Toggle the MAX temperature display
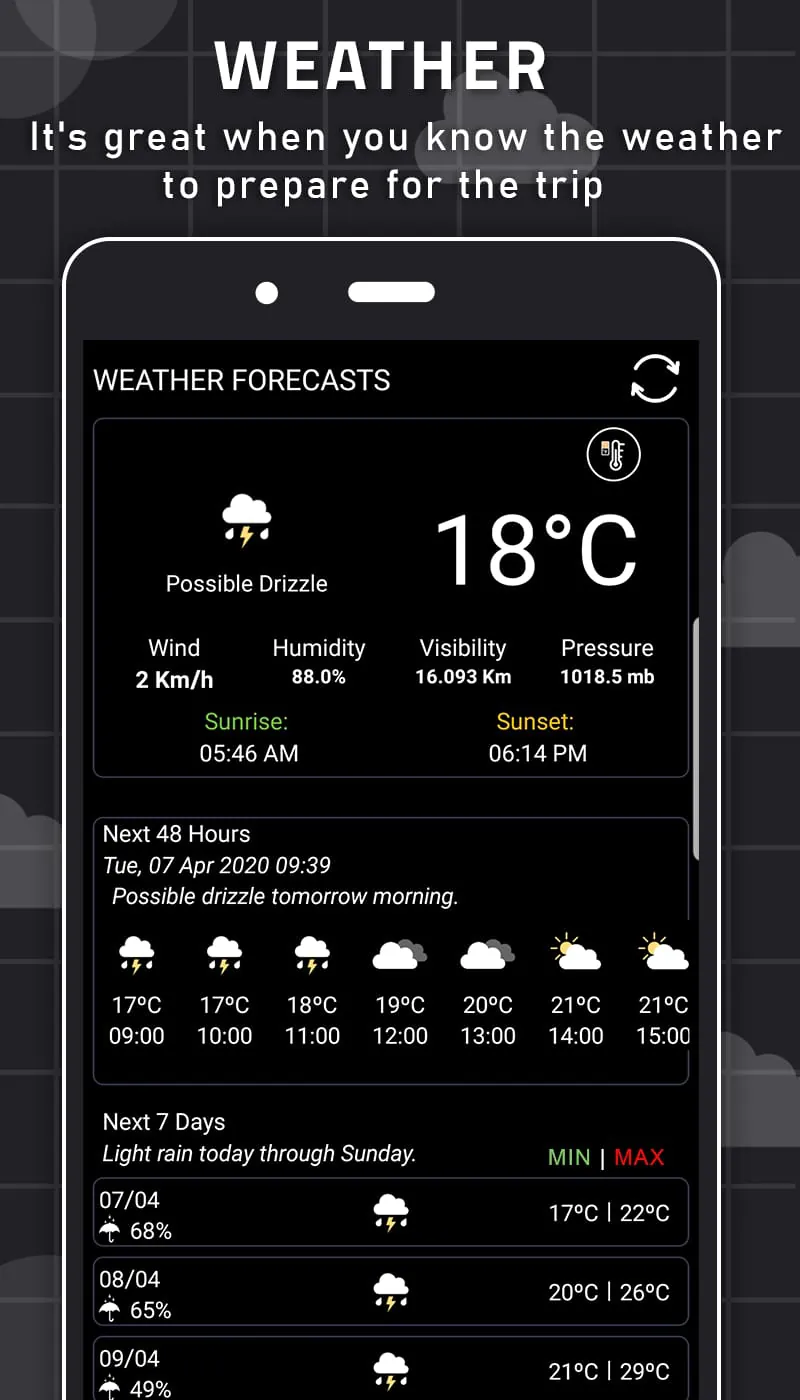The width and height of the screenshot is (800, 1400). pyautogui.click(x=638, y=1156)
